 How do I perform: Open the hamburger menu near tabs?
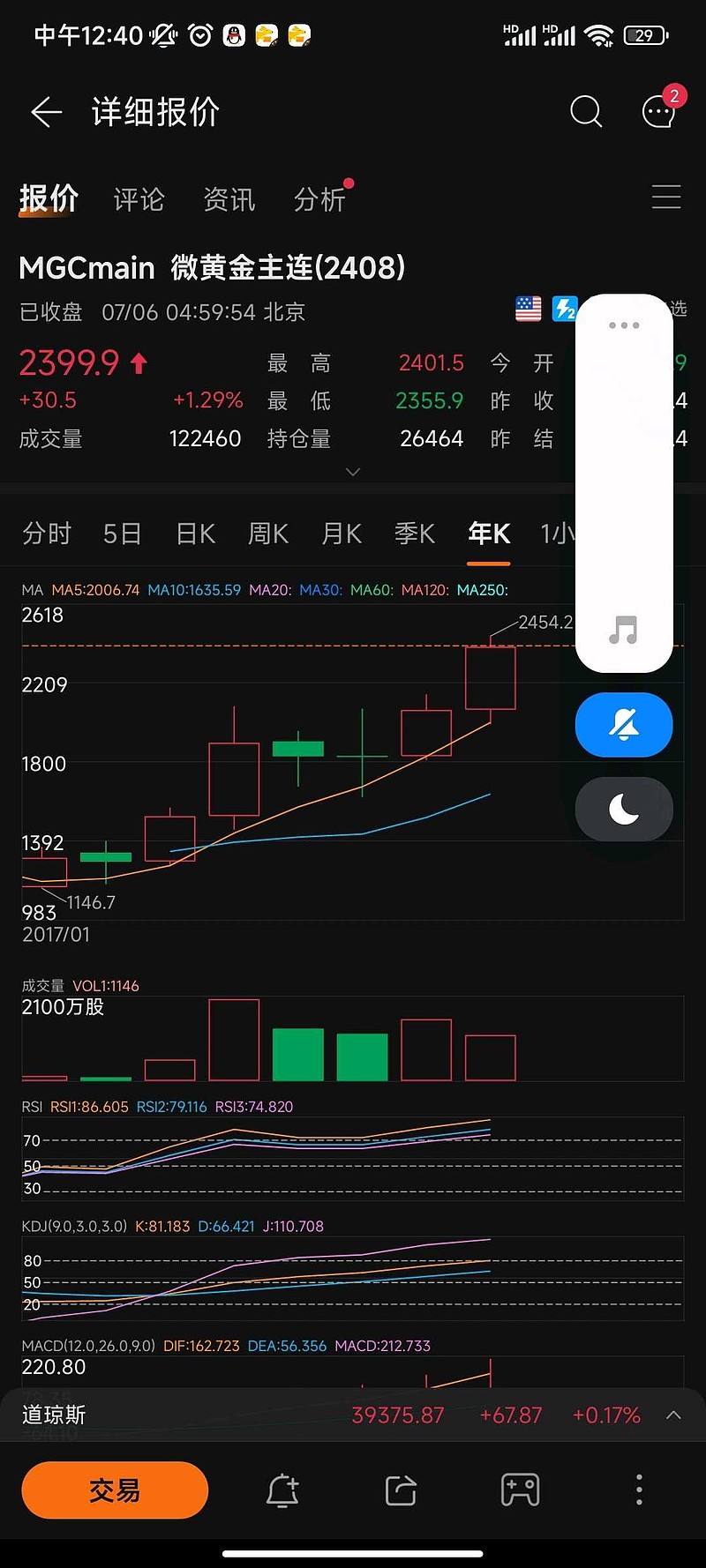point(666,198)
